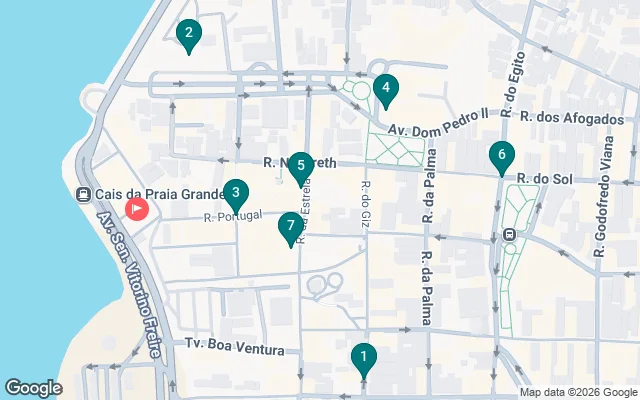Image resolution: width=640 pixels, height=400 pixels.
Task: Select marker 6 near R. do Sol
Action: (x=501, y=156)
